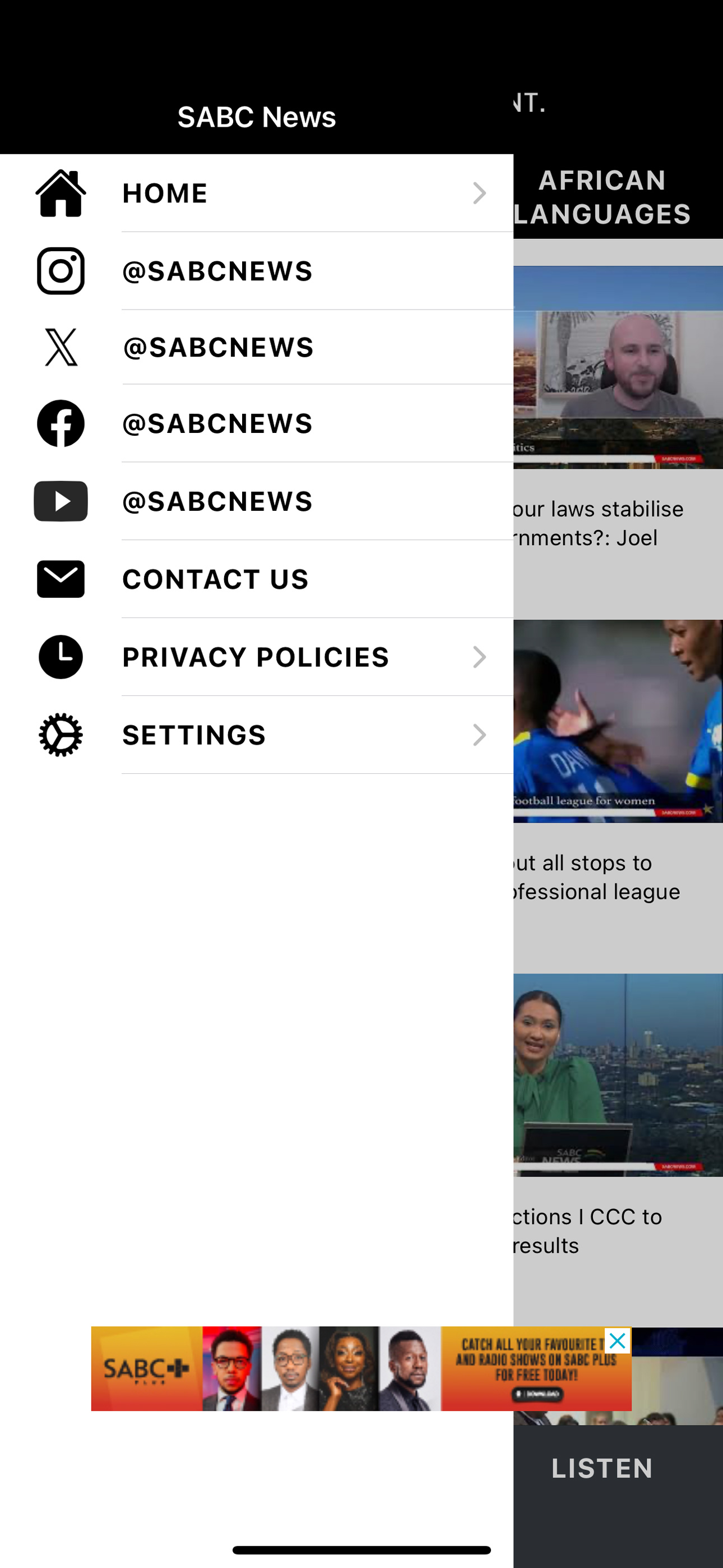Open Contact Us

215,579
